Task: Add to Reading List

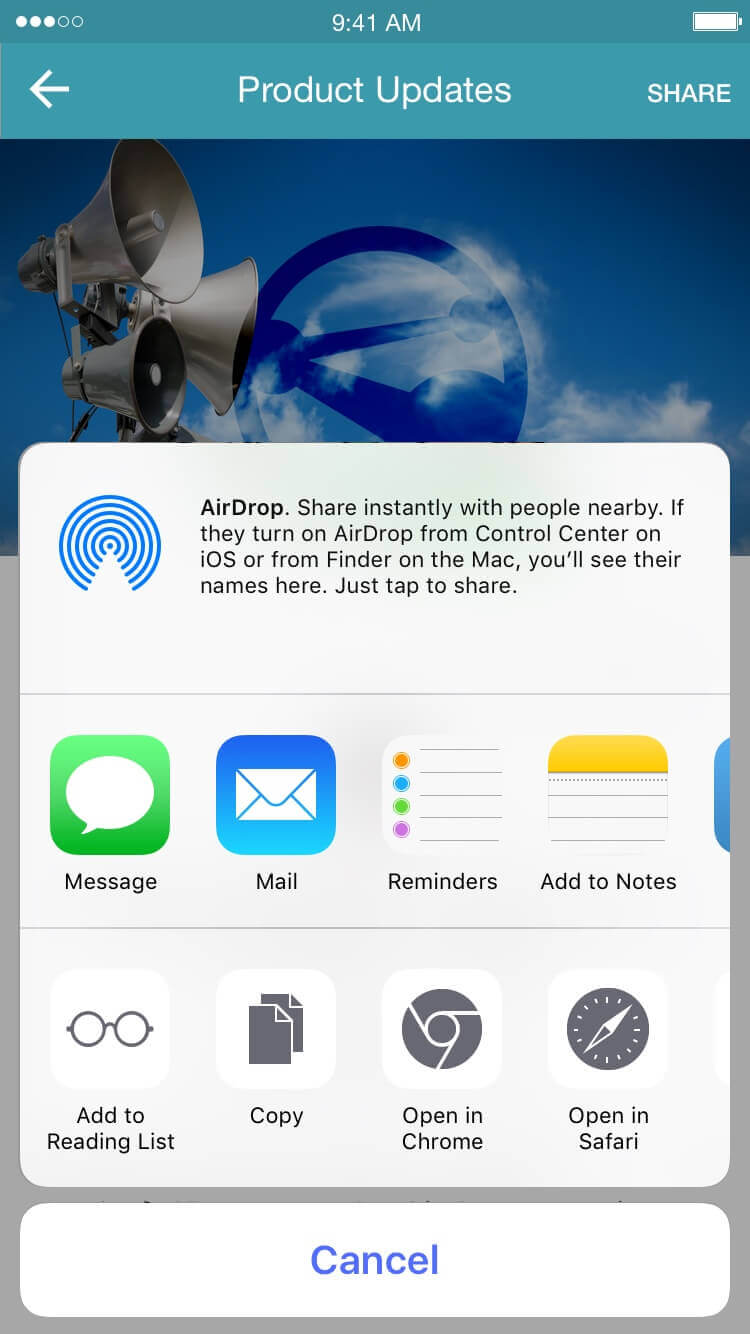Action: pos(110,1028)
